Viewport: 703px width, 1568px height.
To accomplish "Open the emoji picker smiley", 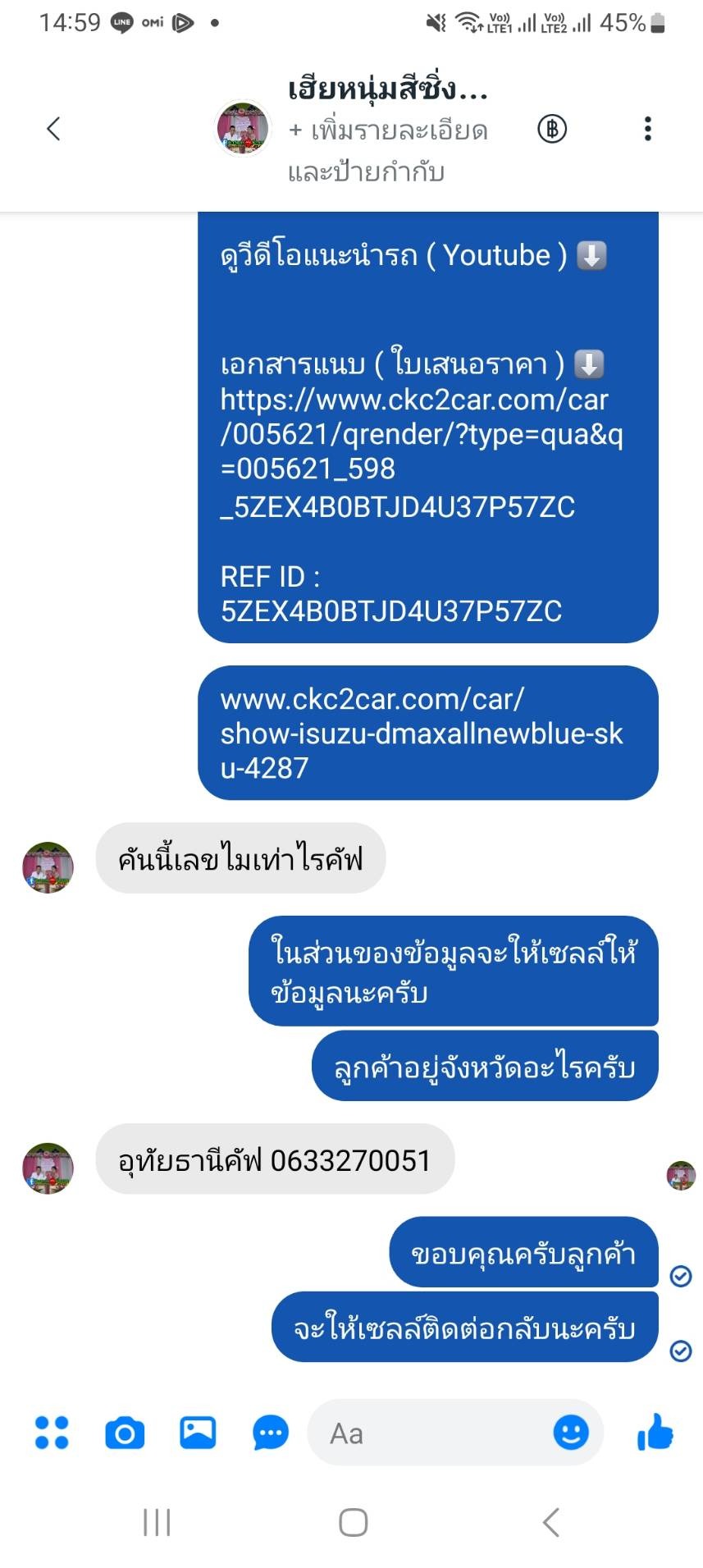I will (x=571, y=1433).
